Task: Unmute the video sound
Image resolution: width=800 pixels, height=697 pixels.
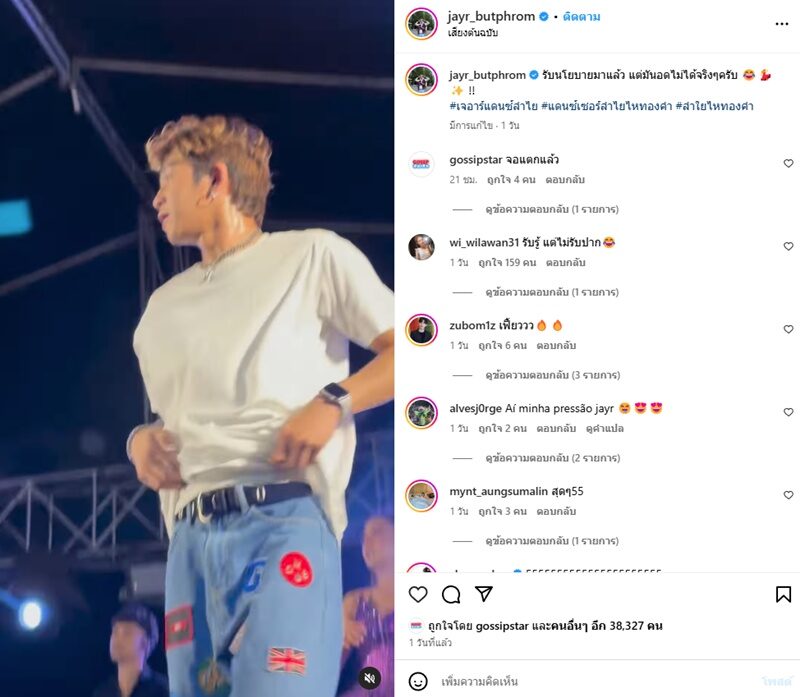Action: tap(370, 678)
